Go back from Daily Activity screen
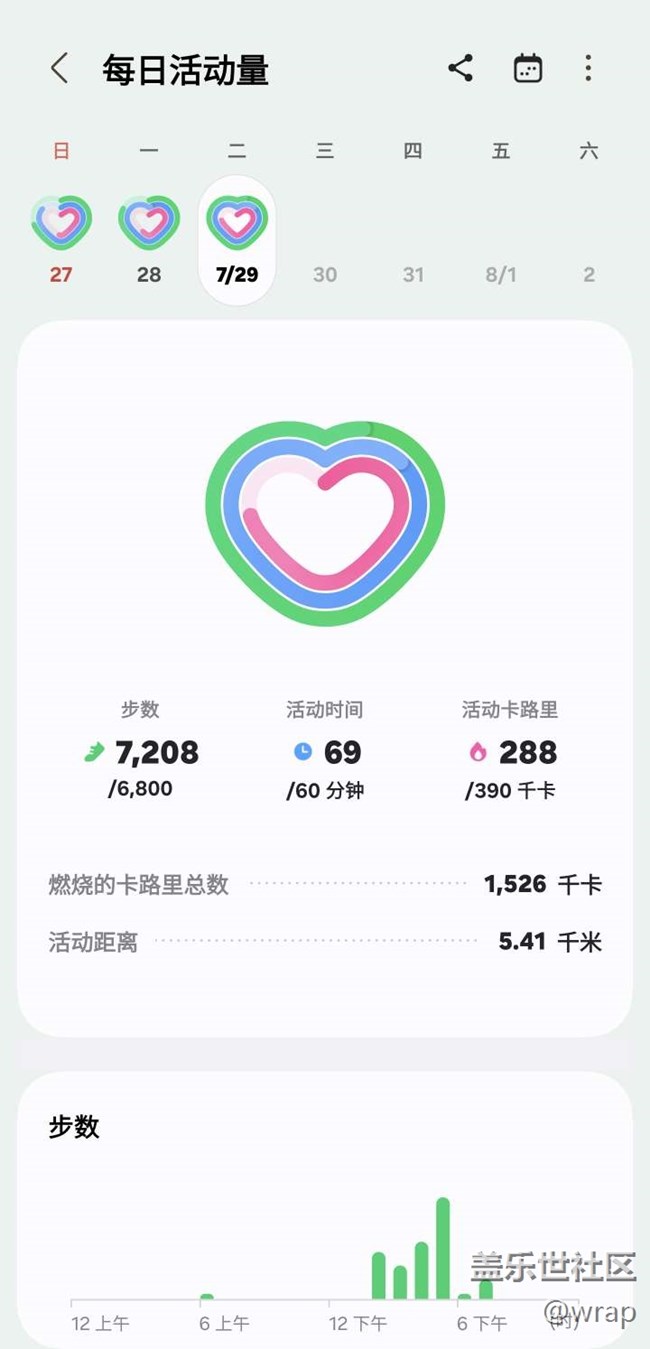Screen dimensions: 650x1349 pos(60,69)
